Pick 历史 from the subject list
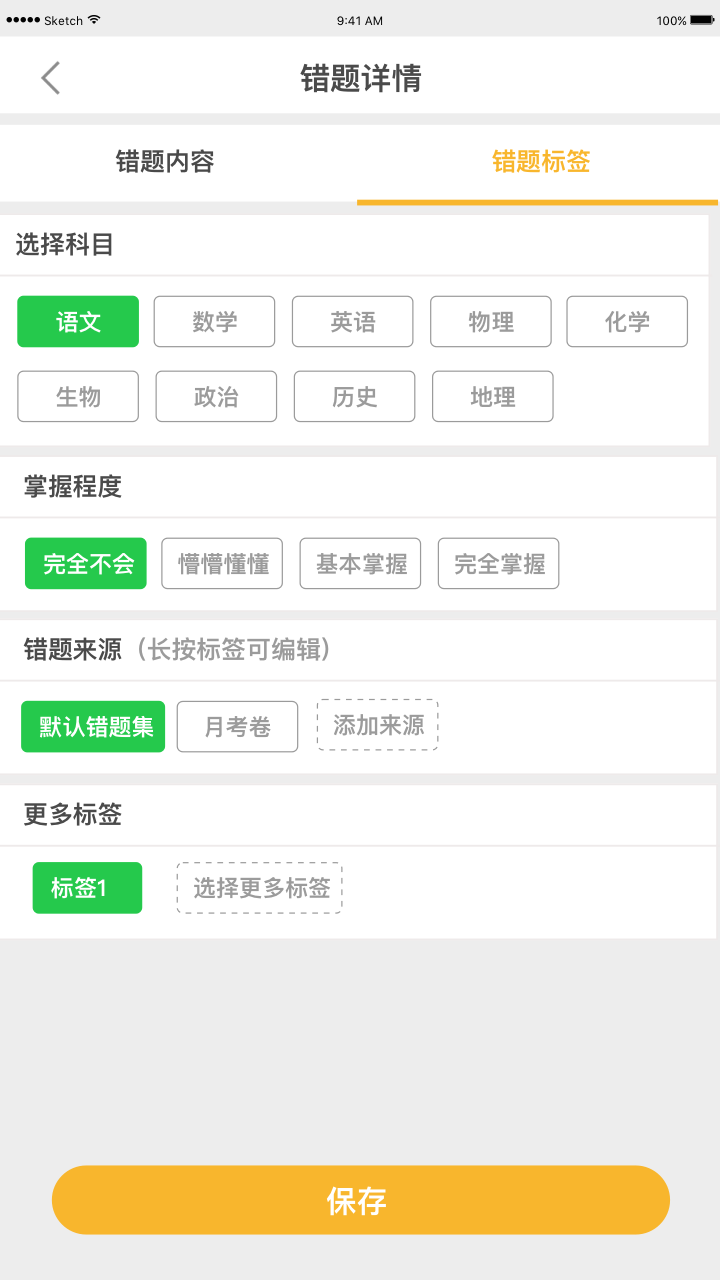The height and width of the screenshot is (1280, 720). point(352,396)
